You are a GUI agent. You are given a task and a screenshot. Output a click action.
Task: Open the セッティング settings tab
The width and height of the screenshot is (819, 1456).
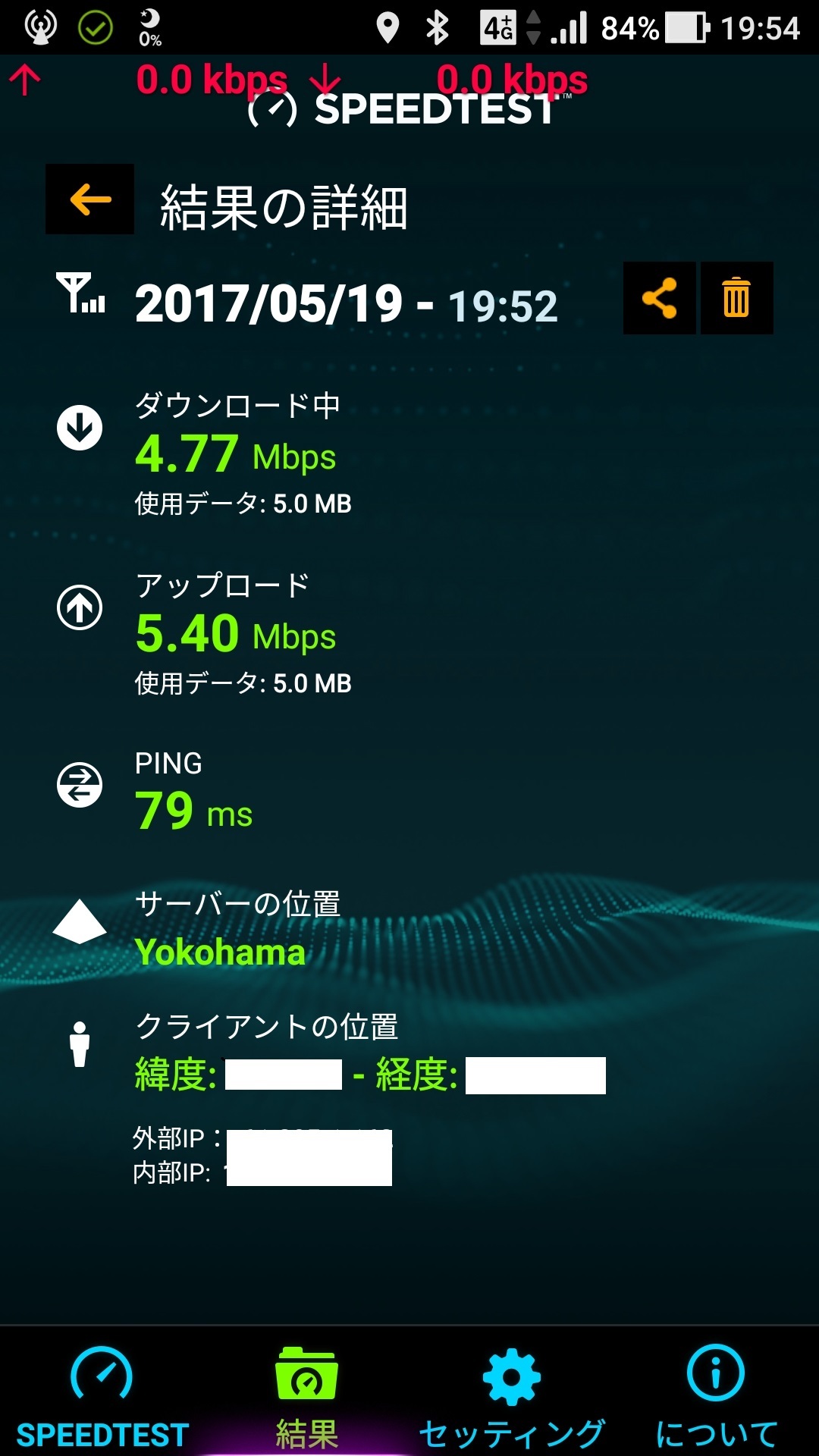click(512, 1395)
